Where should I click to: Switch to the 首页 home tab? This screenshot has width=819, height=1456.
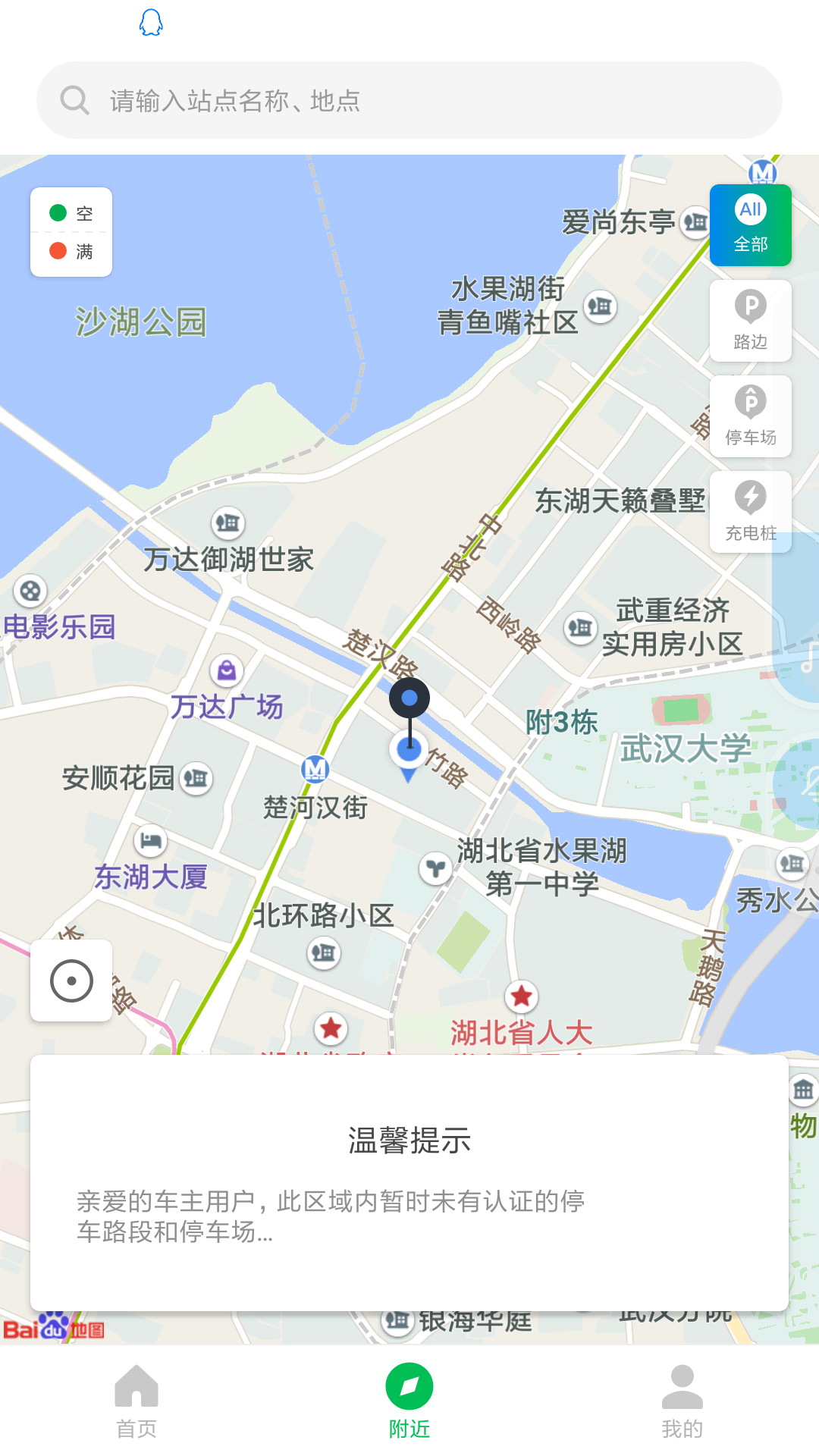(136, 1401)
